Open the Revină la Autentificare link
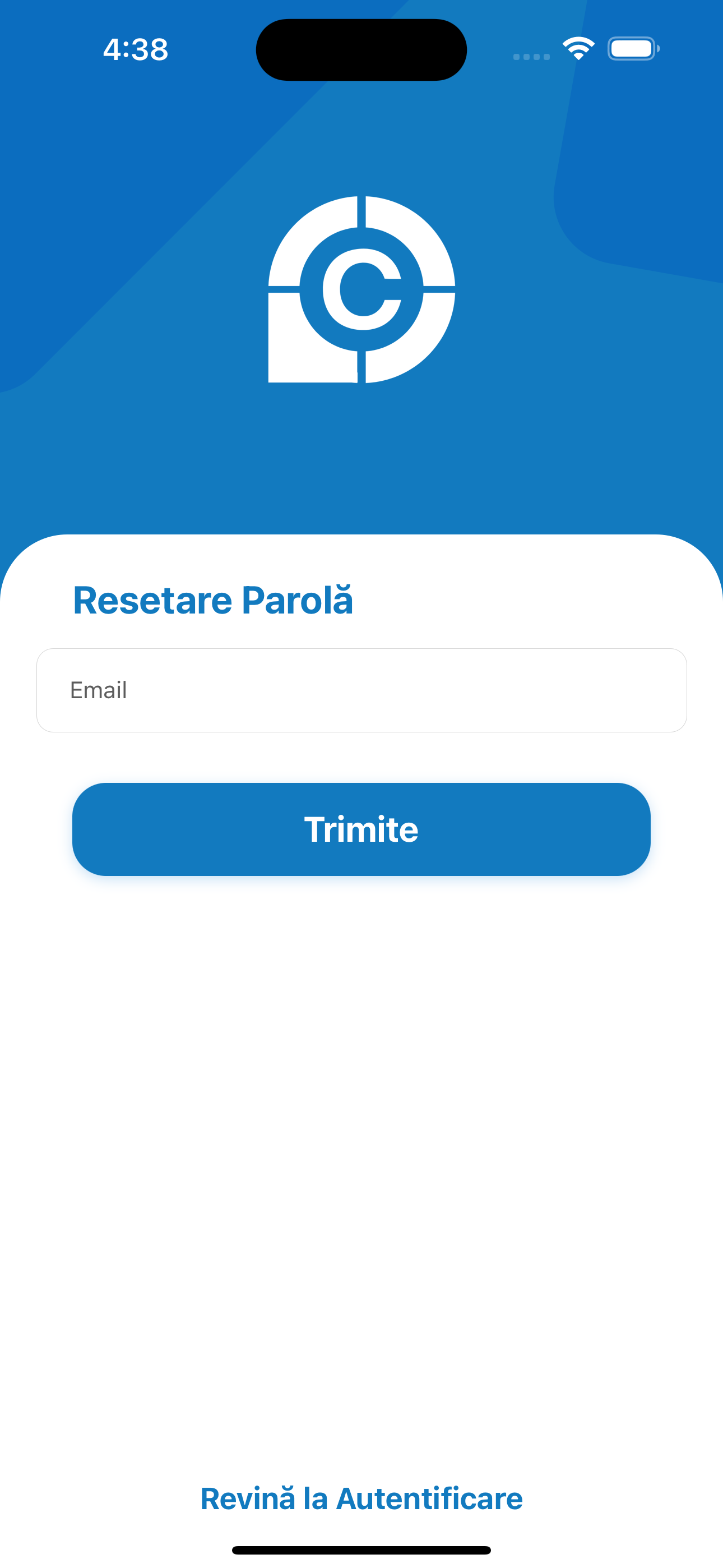The width and height of the screenshot is (723, 1568). pos(361,1498)
